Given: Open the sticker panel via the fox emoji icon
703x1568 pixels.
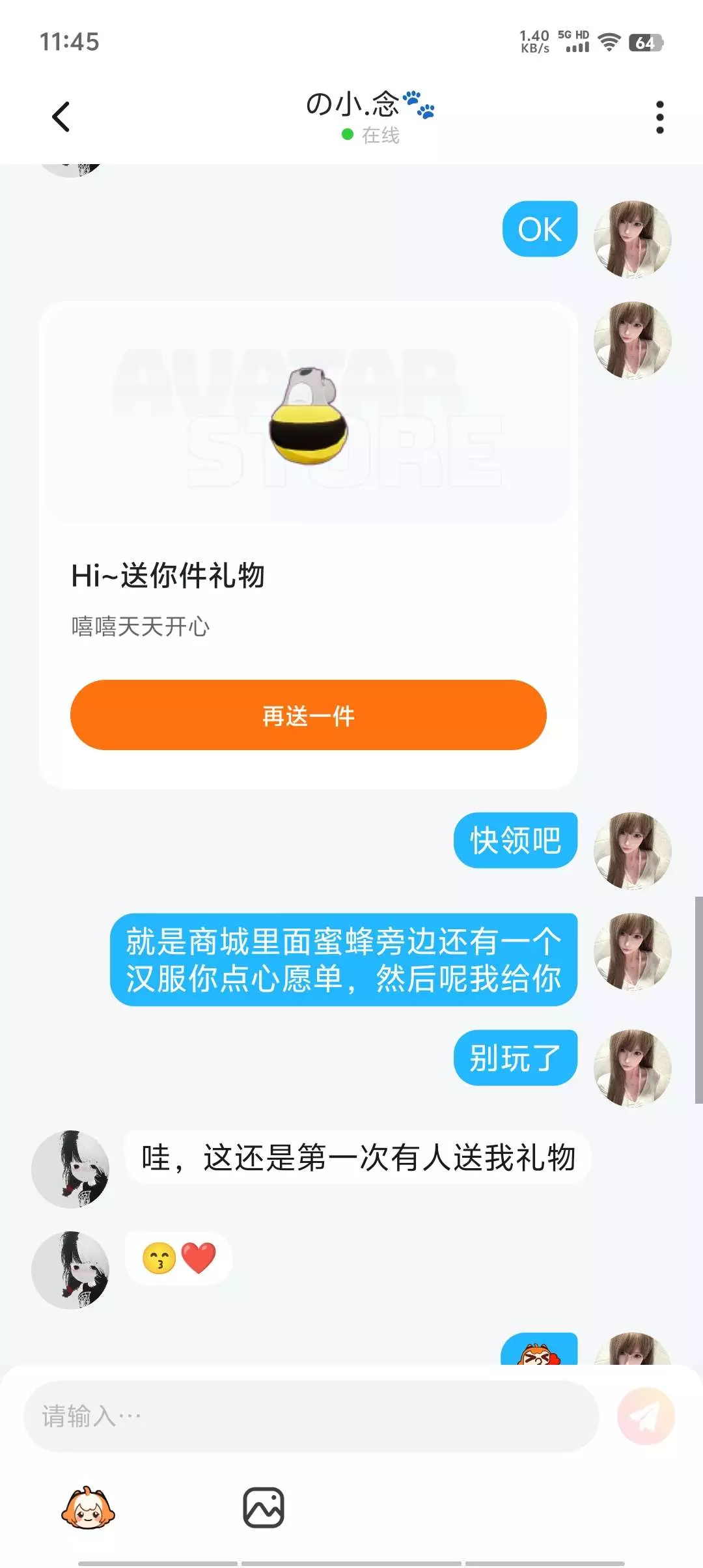Looking at the screenshot, I should pos(88,1507).
